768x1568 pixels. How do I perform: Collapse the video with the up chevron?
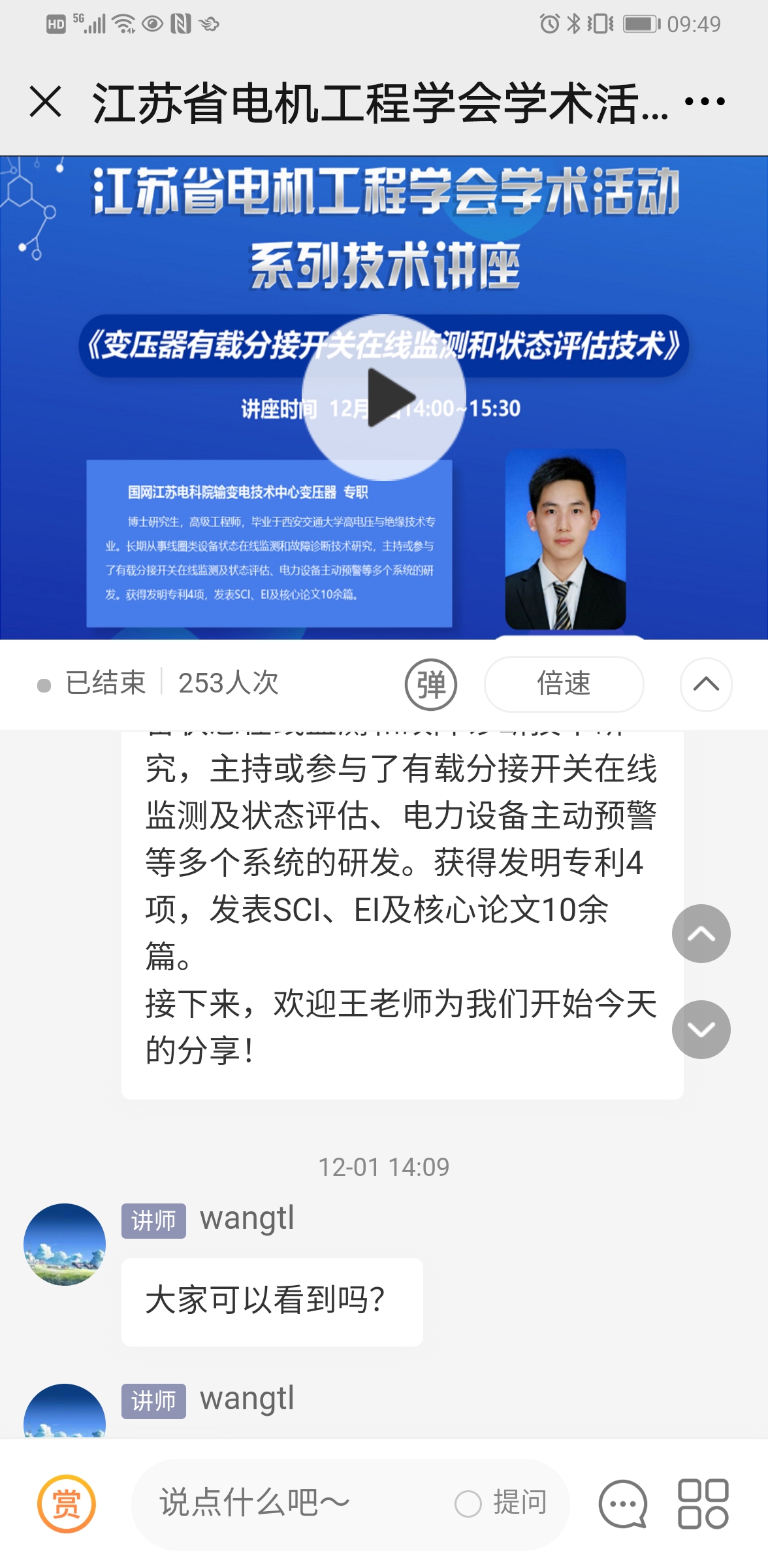point(706,684)
